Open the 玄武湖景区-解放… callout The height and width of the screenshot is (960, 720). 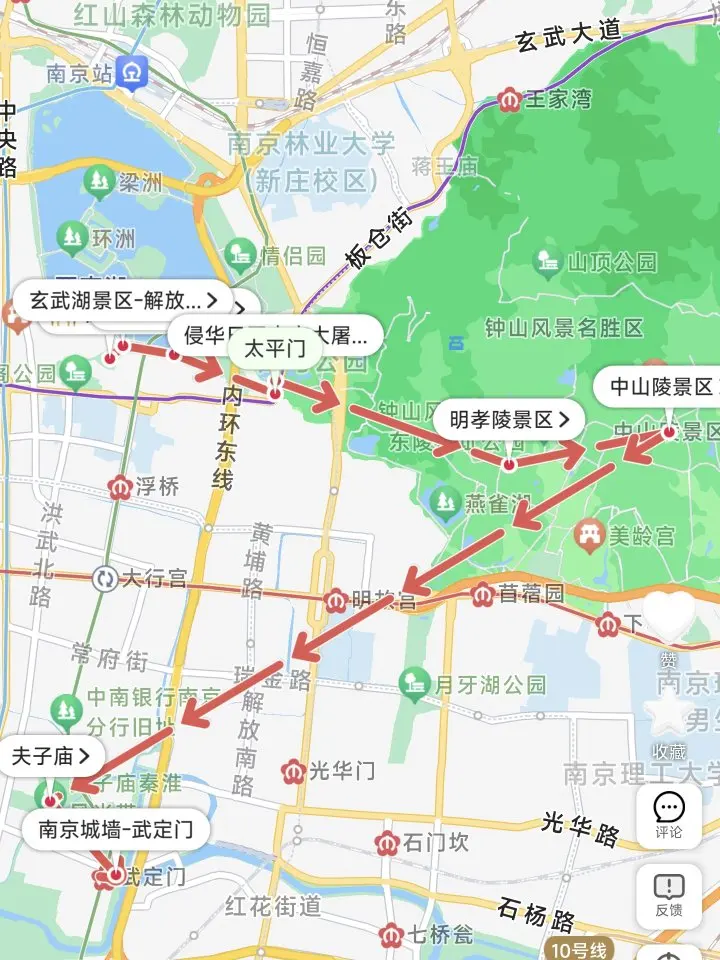pyautogui.click(x=123, y=300)
